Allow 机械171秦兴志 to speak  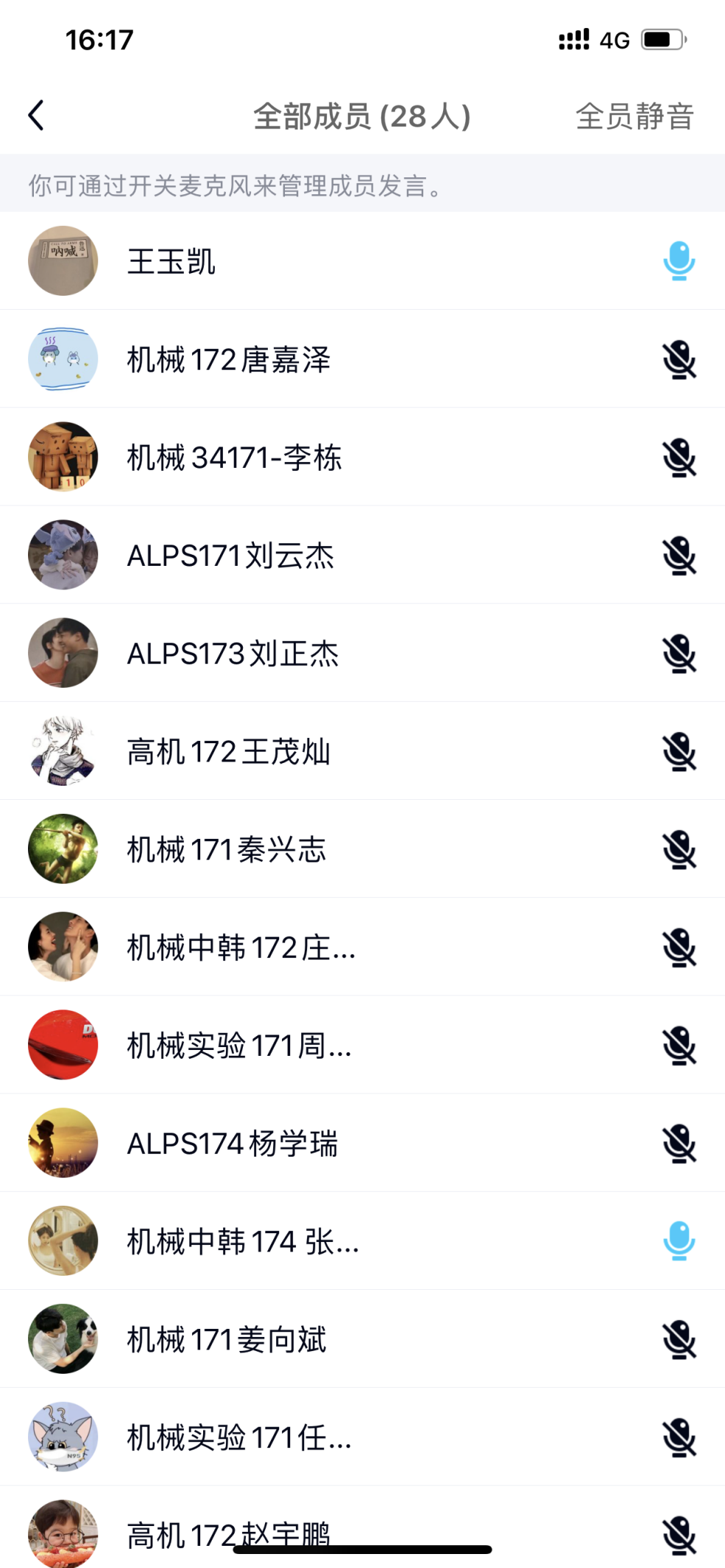(679, 849)
